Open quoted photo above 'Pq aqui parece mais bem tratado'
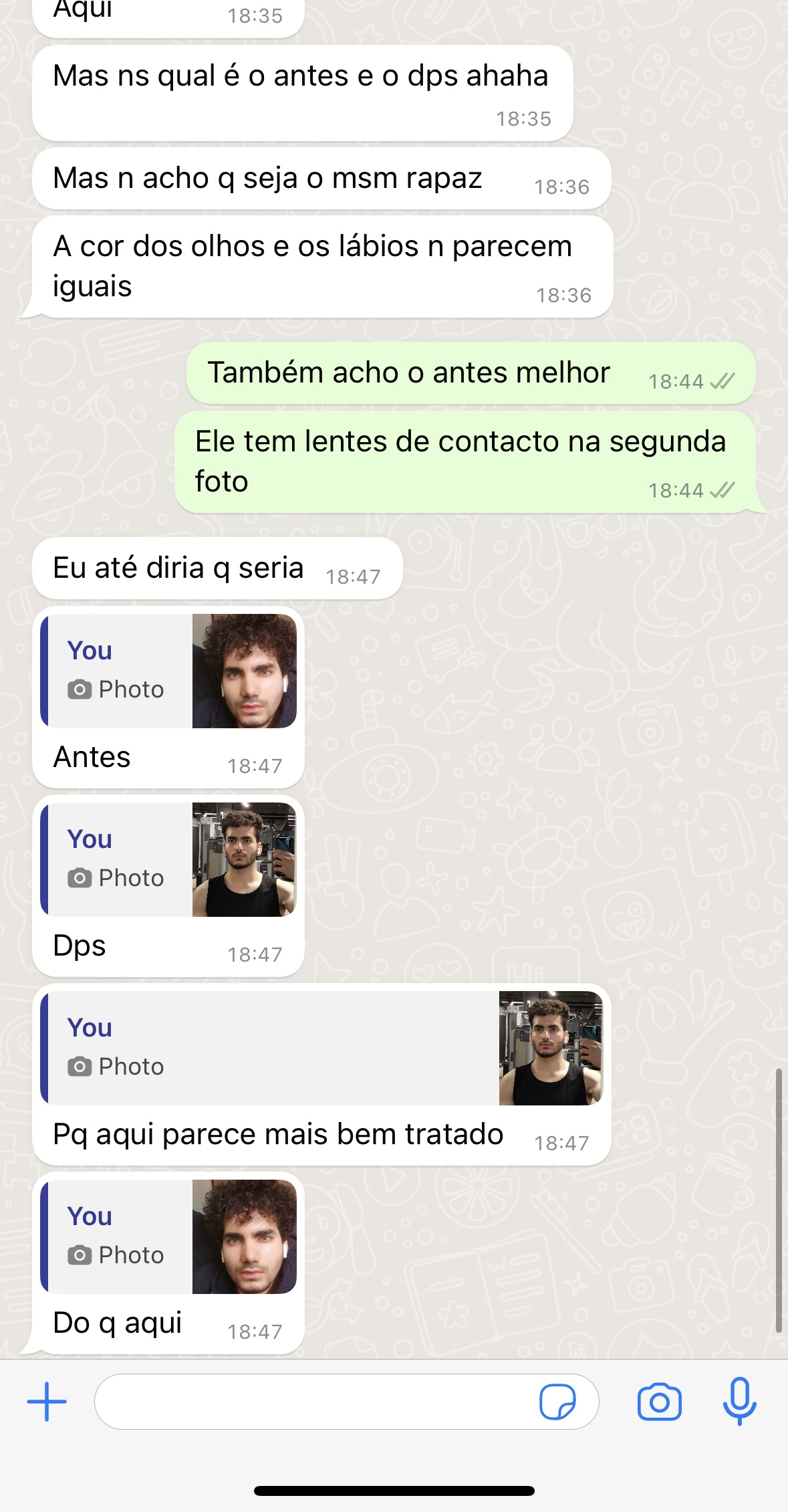Image resolution: width=788 pixels, height=1512 pixels. (321, 1048)
